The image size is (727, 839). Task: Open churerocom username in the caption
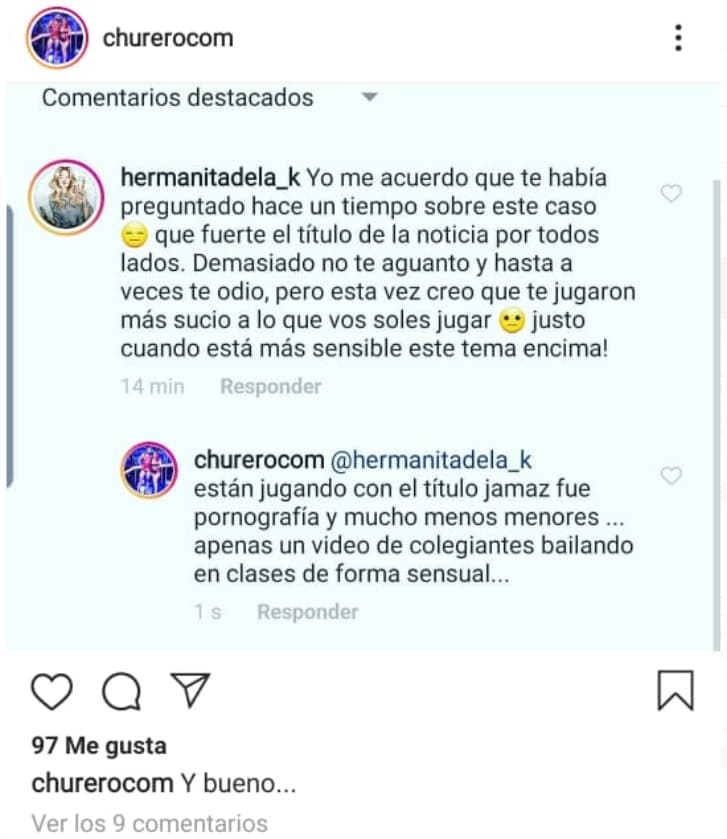point(102,783)
